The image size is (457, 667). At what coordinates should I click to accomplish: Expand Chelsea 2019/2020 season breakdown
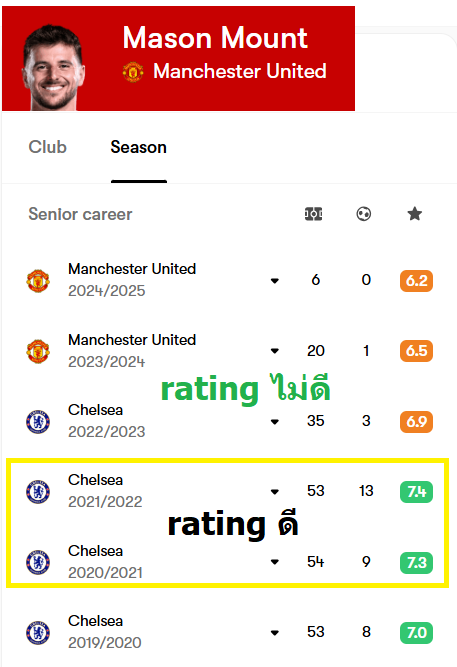[275, 633]
